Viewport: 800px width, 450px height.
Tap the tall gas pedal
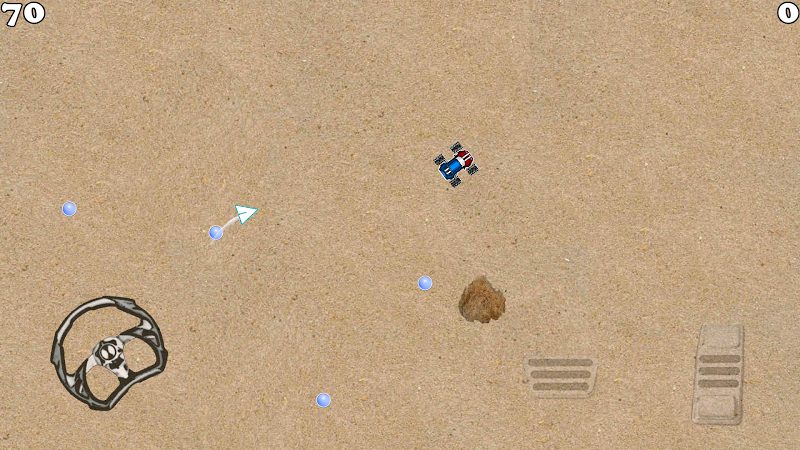718,373
